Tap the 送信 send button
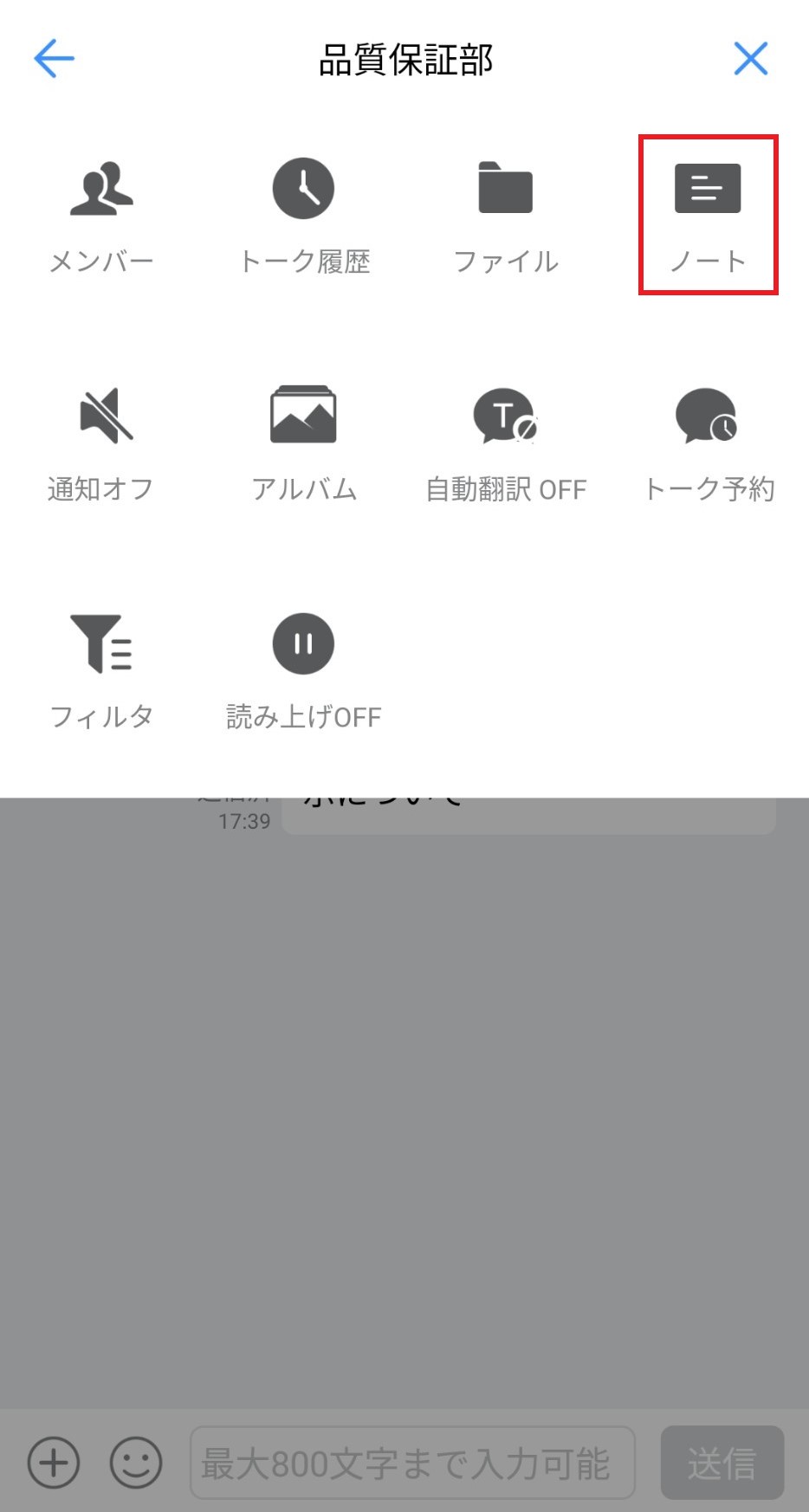Screen dimensions: 809x1512 tap(722, 1463)
